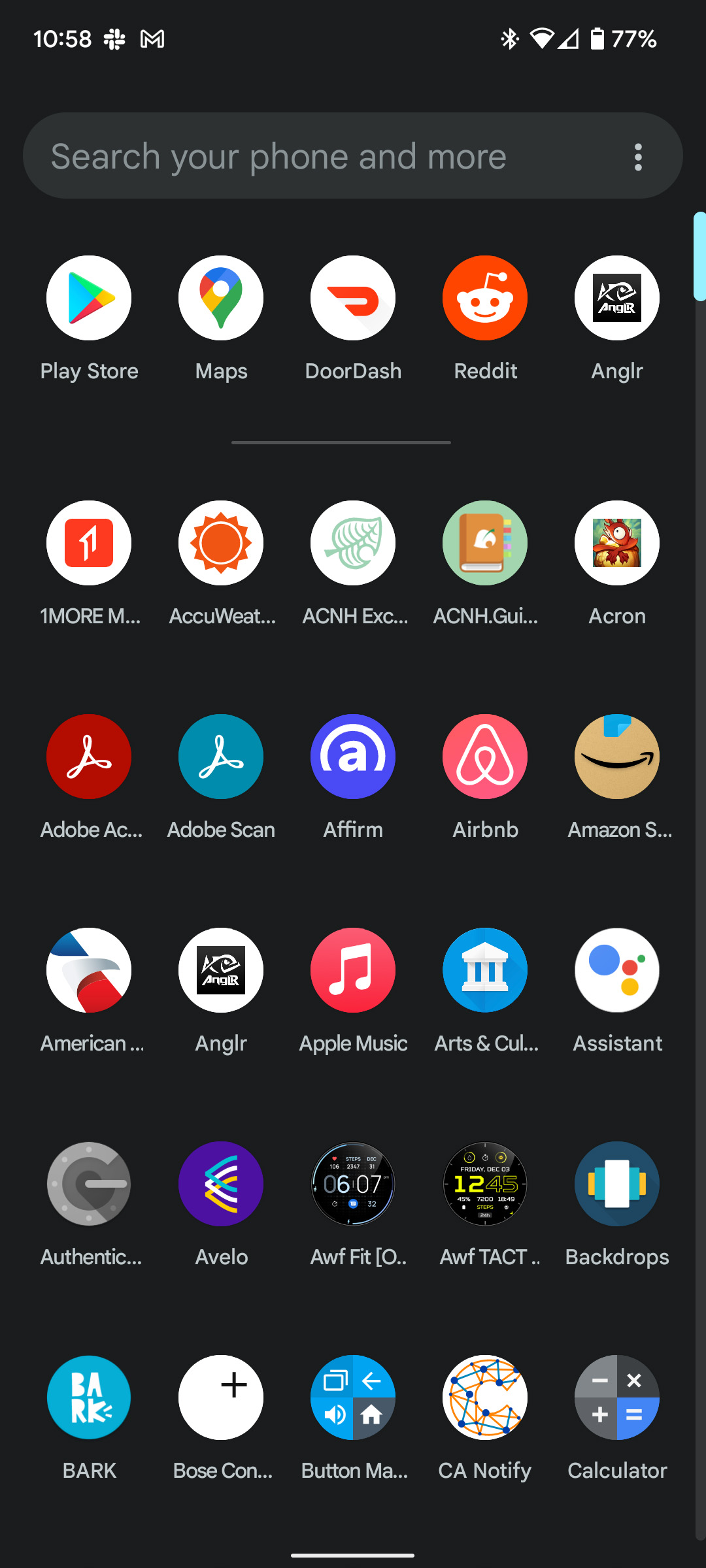Open Amazon Shopping app

coord(617,757)
